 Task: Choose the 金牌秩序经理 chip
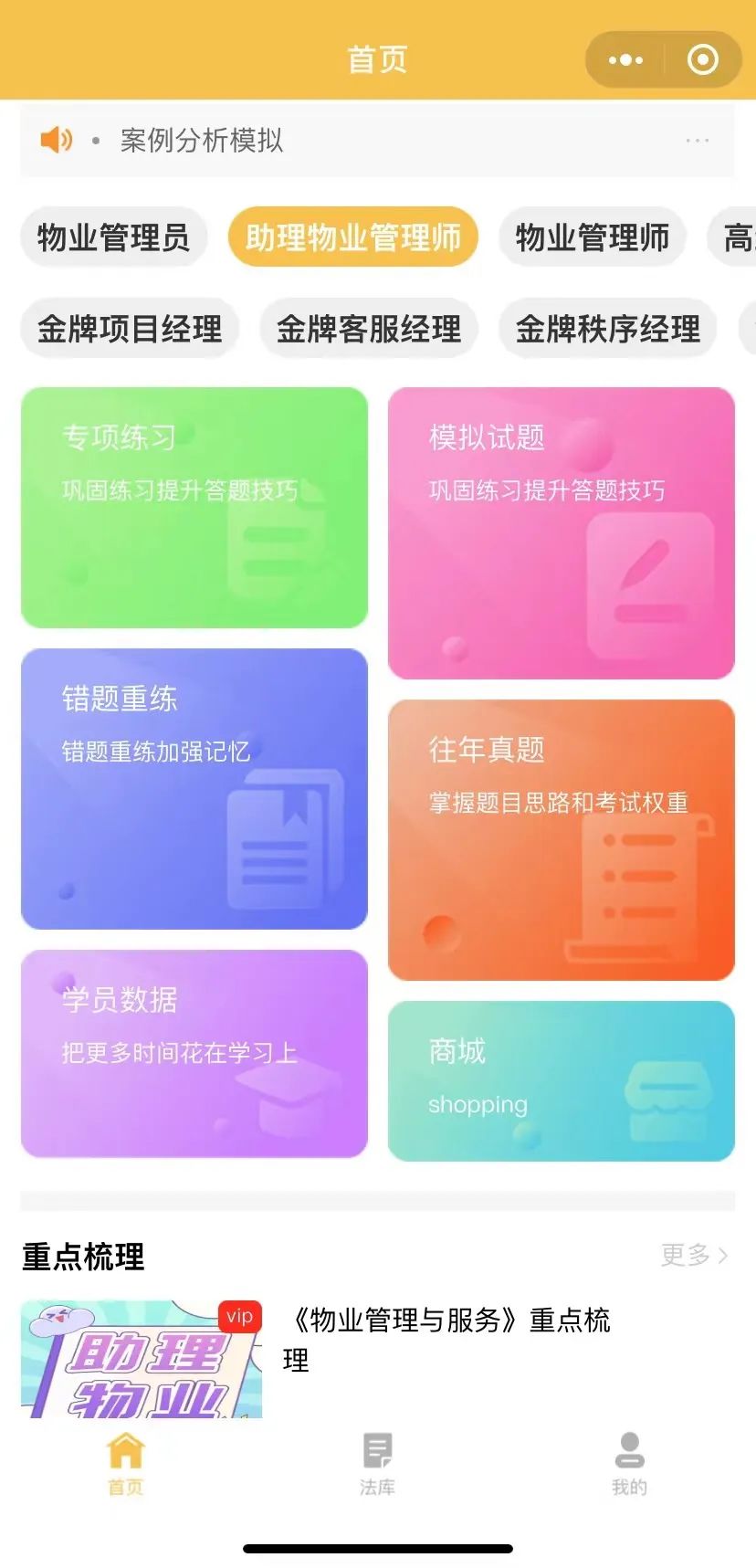pyautogui.click(x=607, y=329)
